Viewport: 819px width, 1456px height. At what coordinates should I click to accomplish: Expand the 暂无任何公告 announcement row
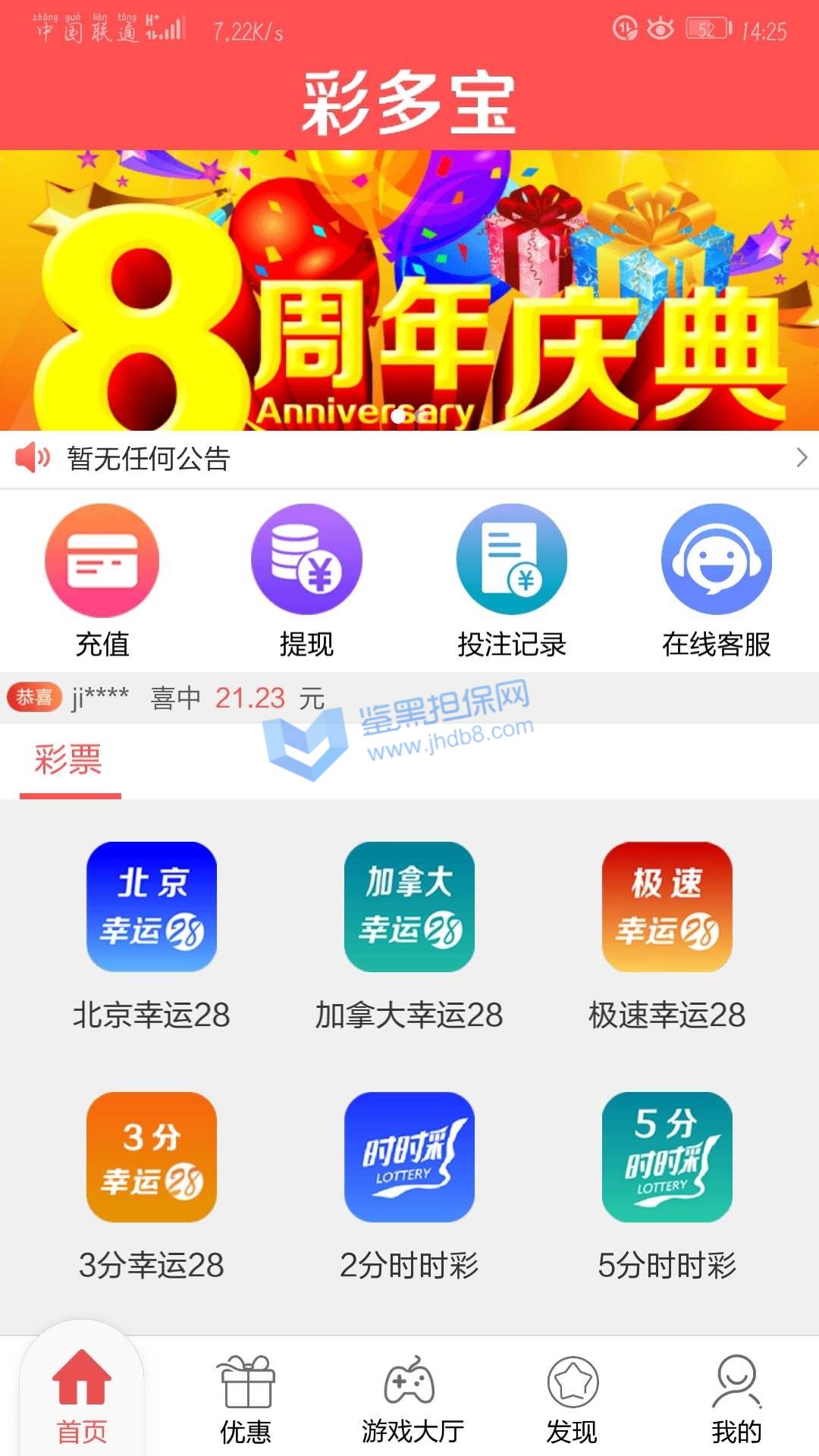tap(409, 458)
